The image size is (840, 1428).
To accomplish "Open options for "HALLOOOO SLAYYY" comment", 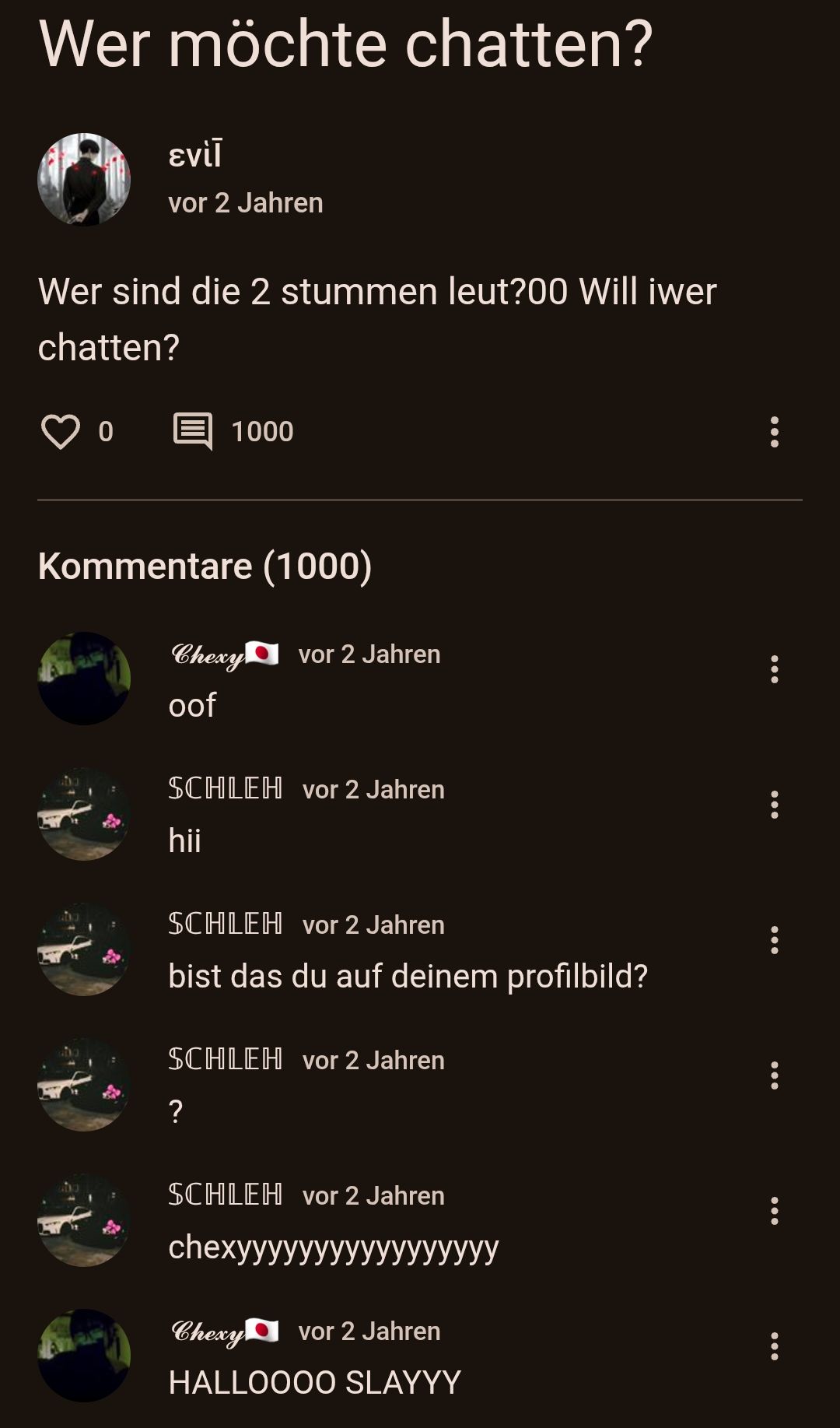I will click(774, 1346).
